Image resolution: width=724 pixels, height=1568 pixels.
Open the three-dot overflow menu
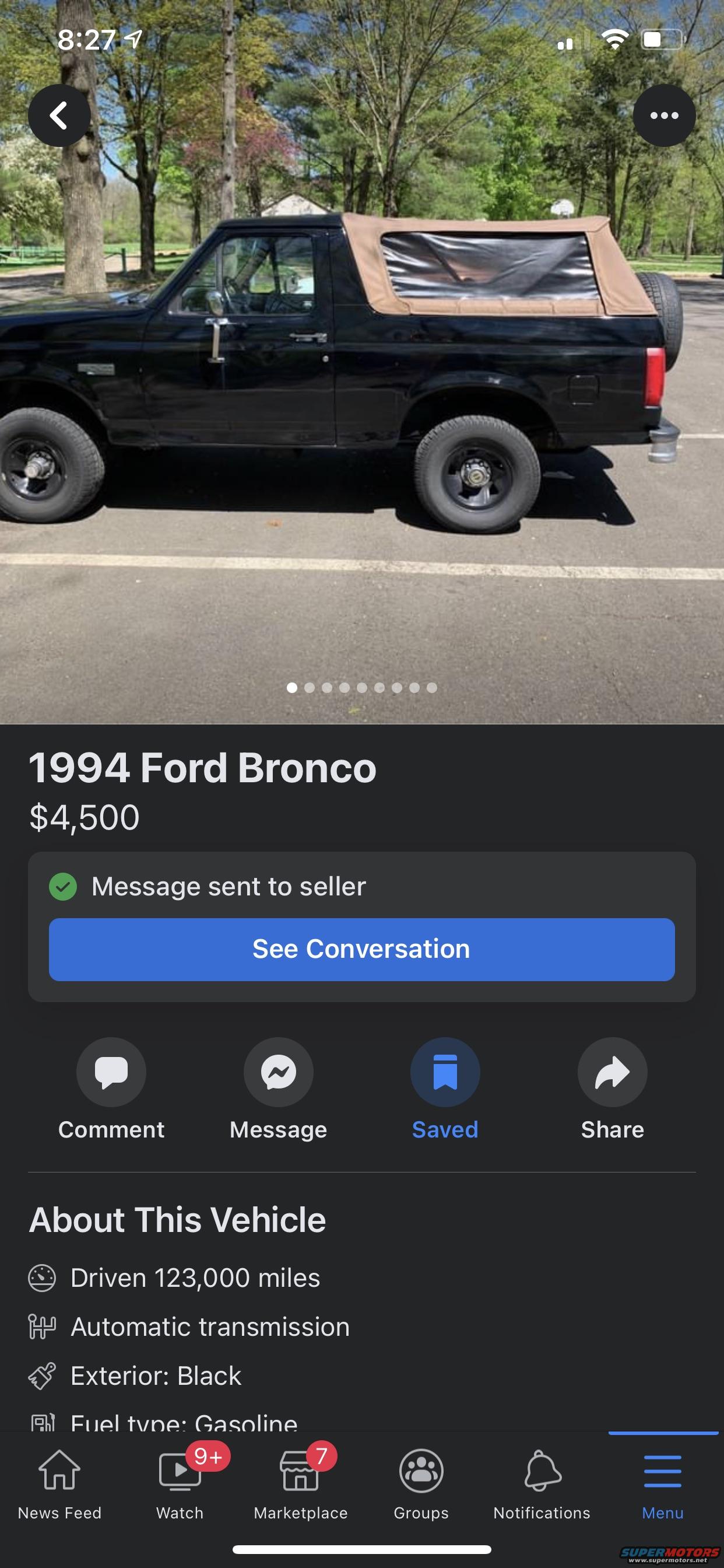(664, 115)
